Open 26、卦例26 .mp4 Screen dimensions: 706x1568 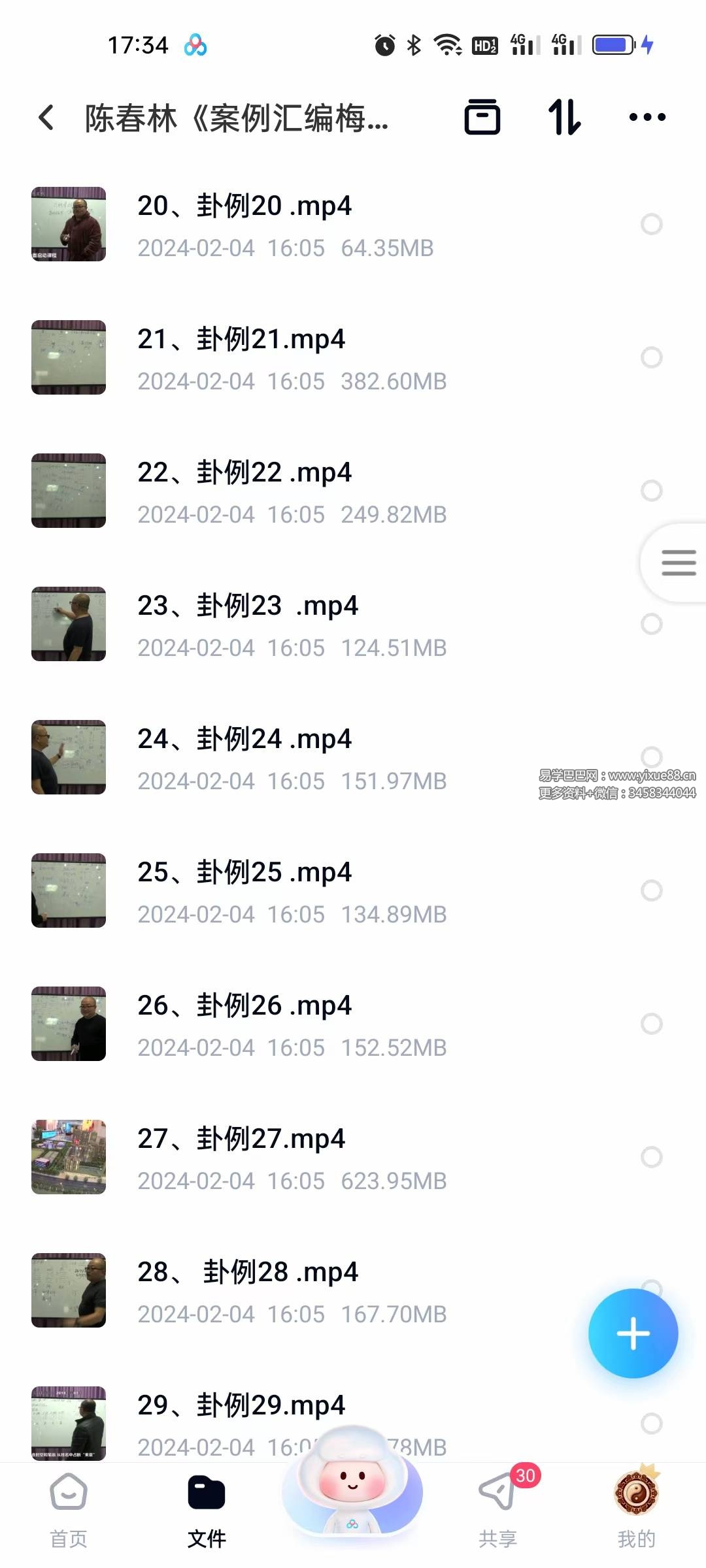244,1006
